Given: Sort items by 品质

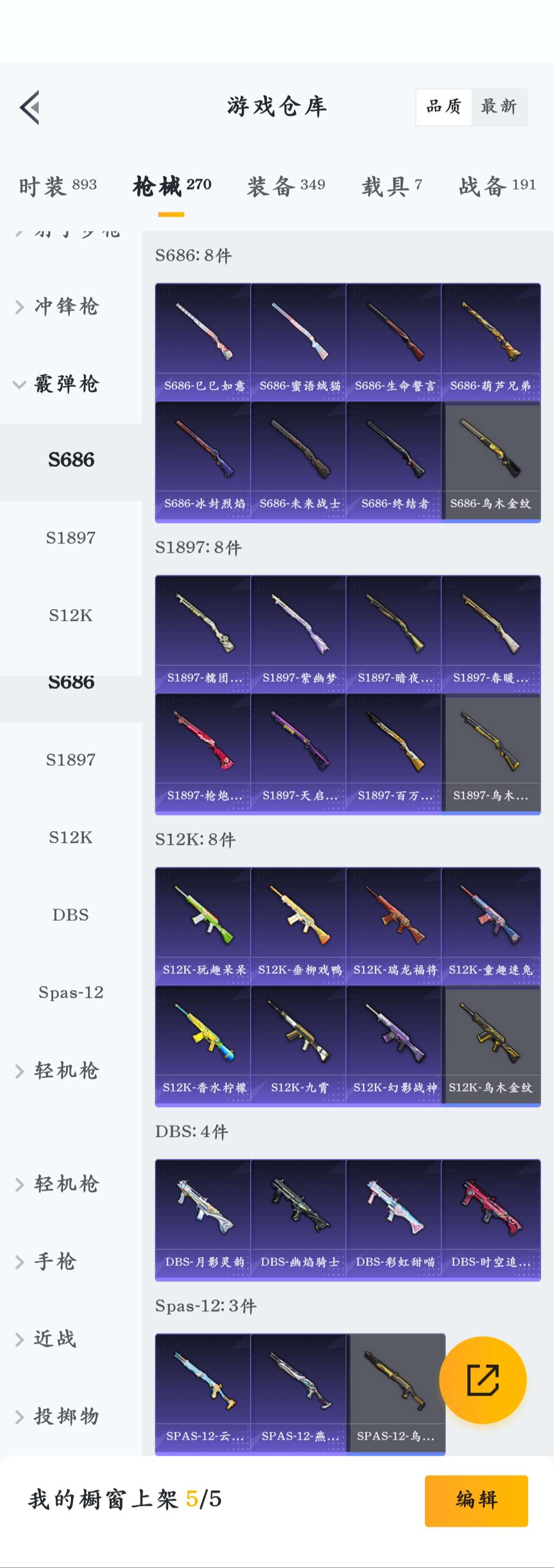Looking at the screenshot, I should (444, 106).
